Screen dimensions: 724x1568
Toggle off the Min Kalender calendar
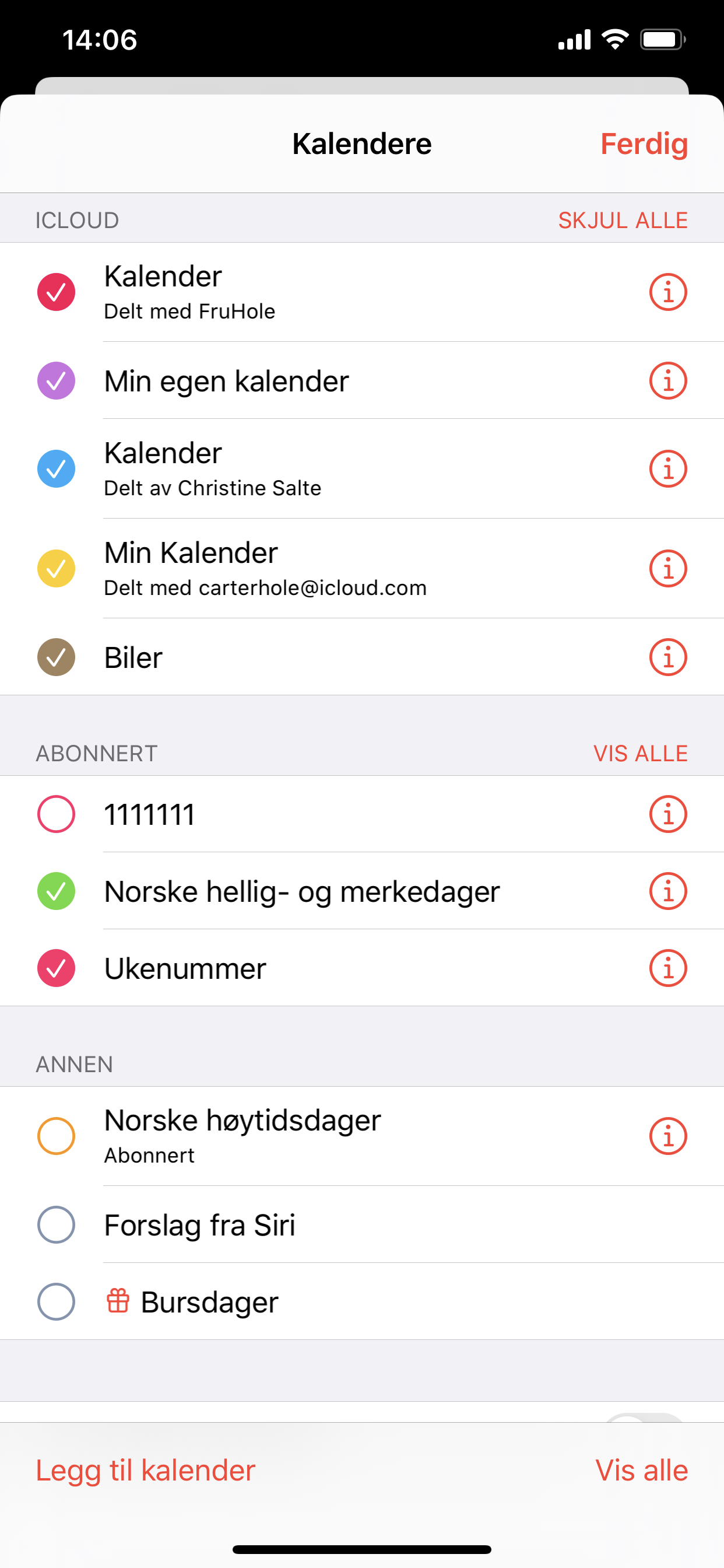[x=56, y=569]
